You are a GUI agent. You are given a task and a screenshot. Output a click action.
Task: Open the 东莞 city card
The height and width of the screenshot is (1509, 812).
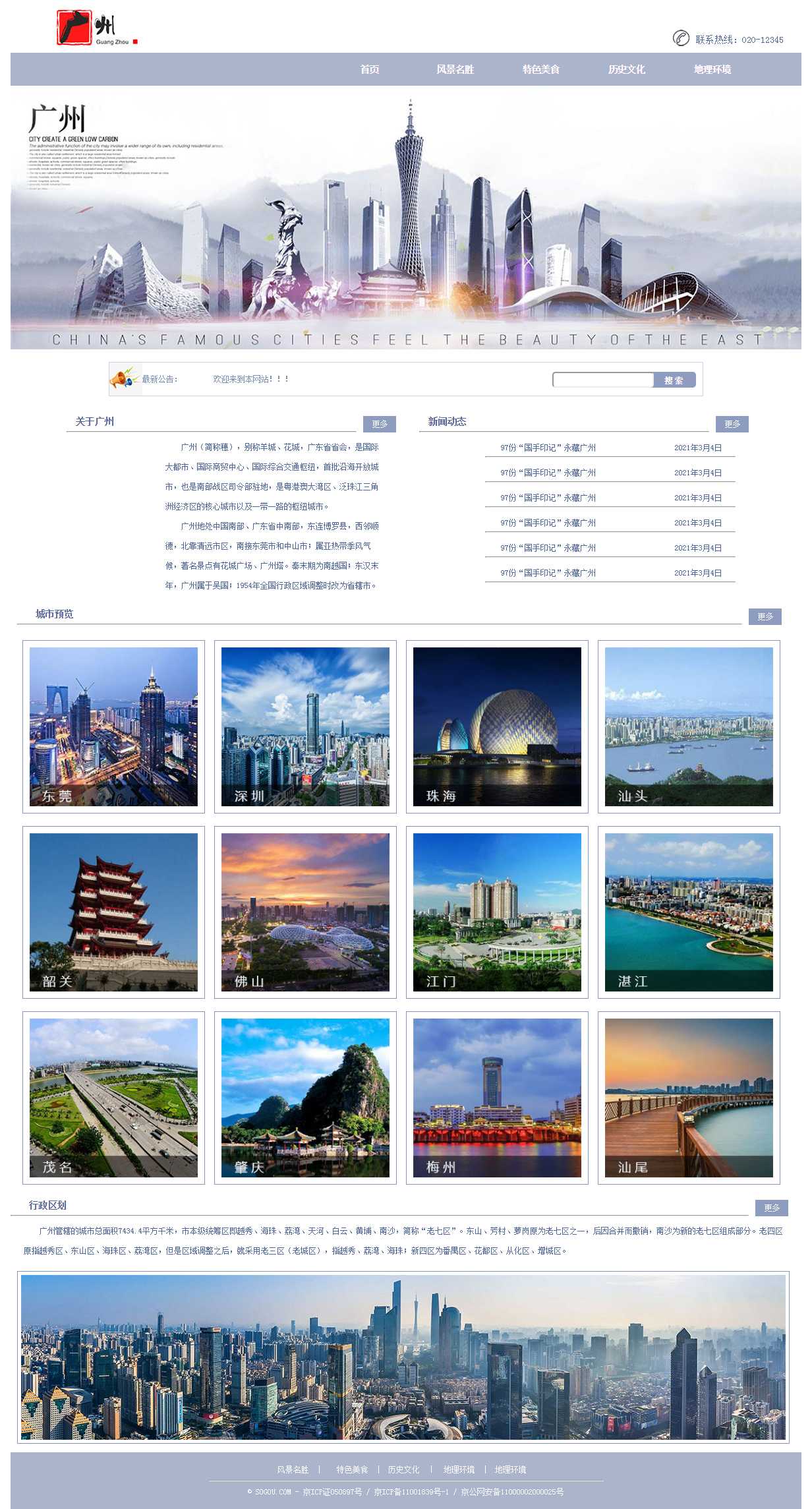(x=113, y=726)
